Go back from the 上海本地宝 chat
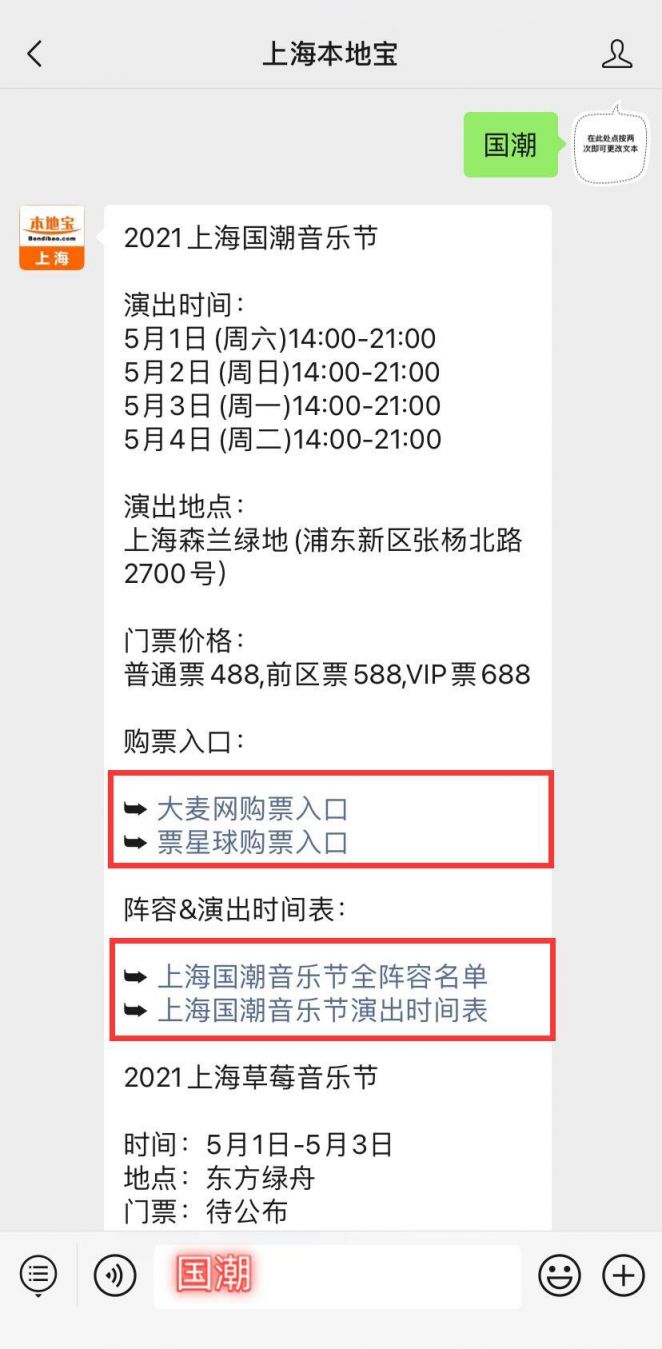662x1349 pixels. (35, 54)
